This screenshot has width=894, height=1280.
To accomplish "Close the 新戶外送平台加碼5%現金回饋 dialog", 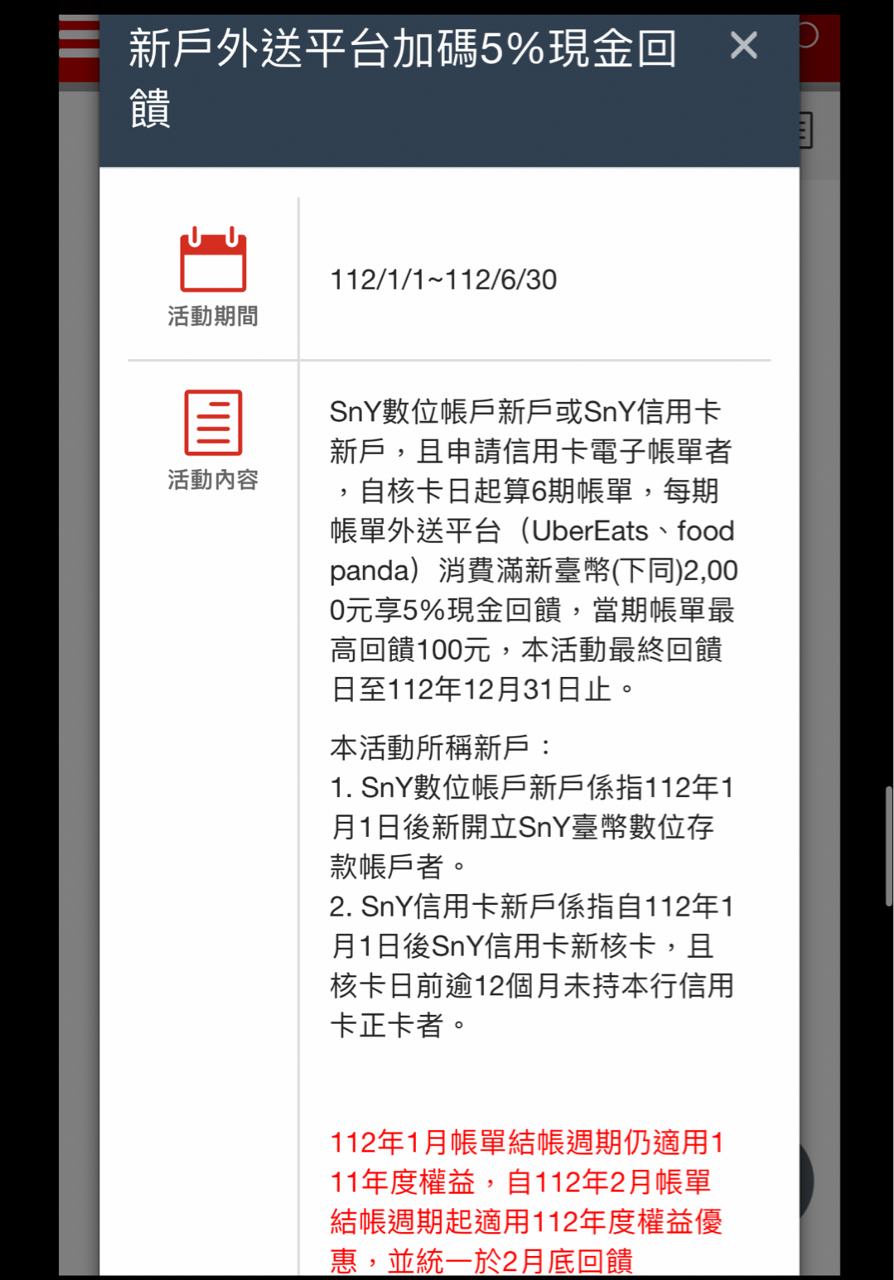I will (x=743, y=45).
